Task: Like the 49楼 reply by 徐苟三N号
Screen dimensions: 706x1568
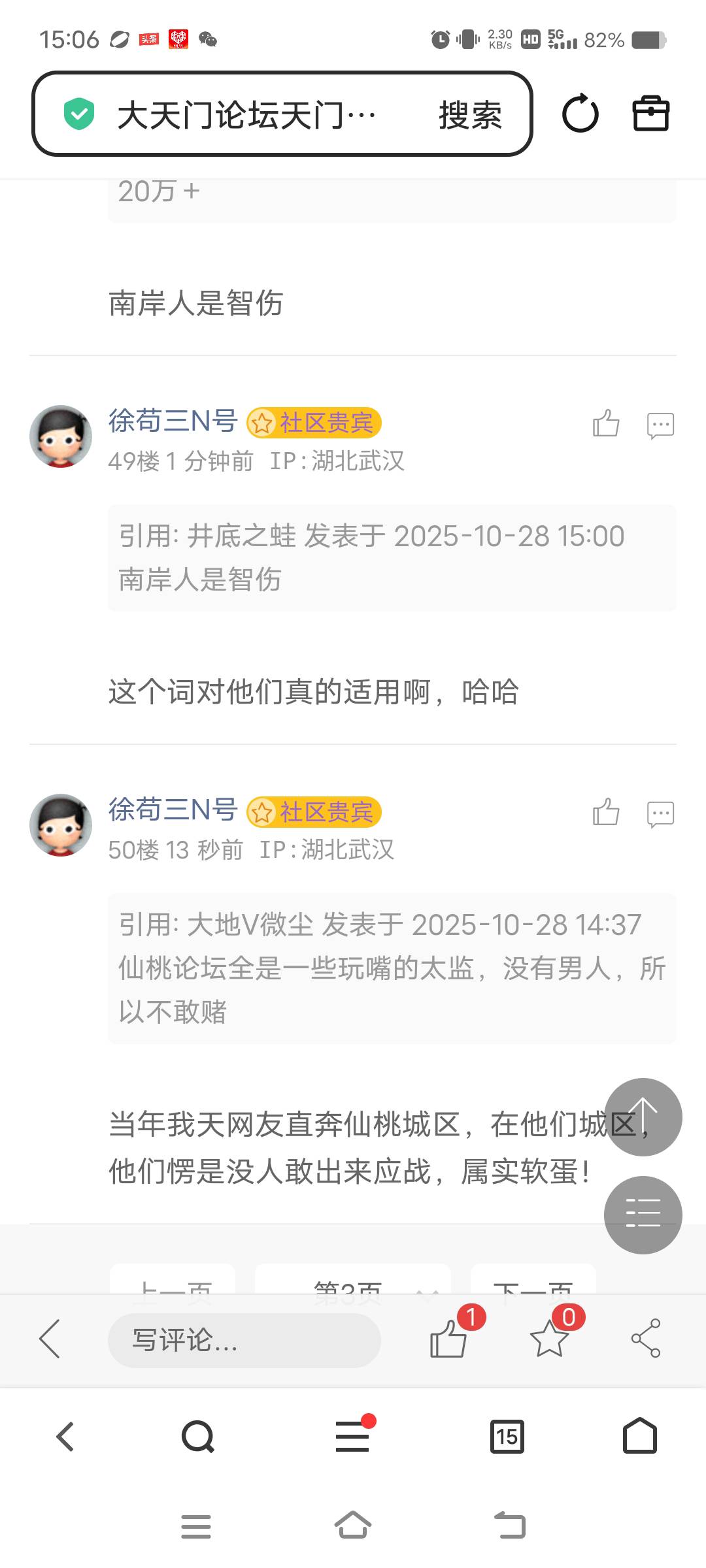Action: click(x=606, y=423)
